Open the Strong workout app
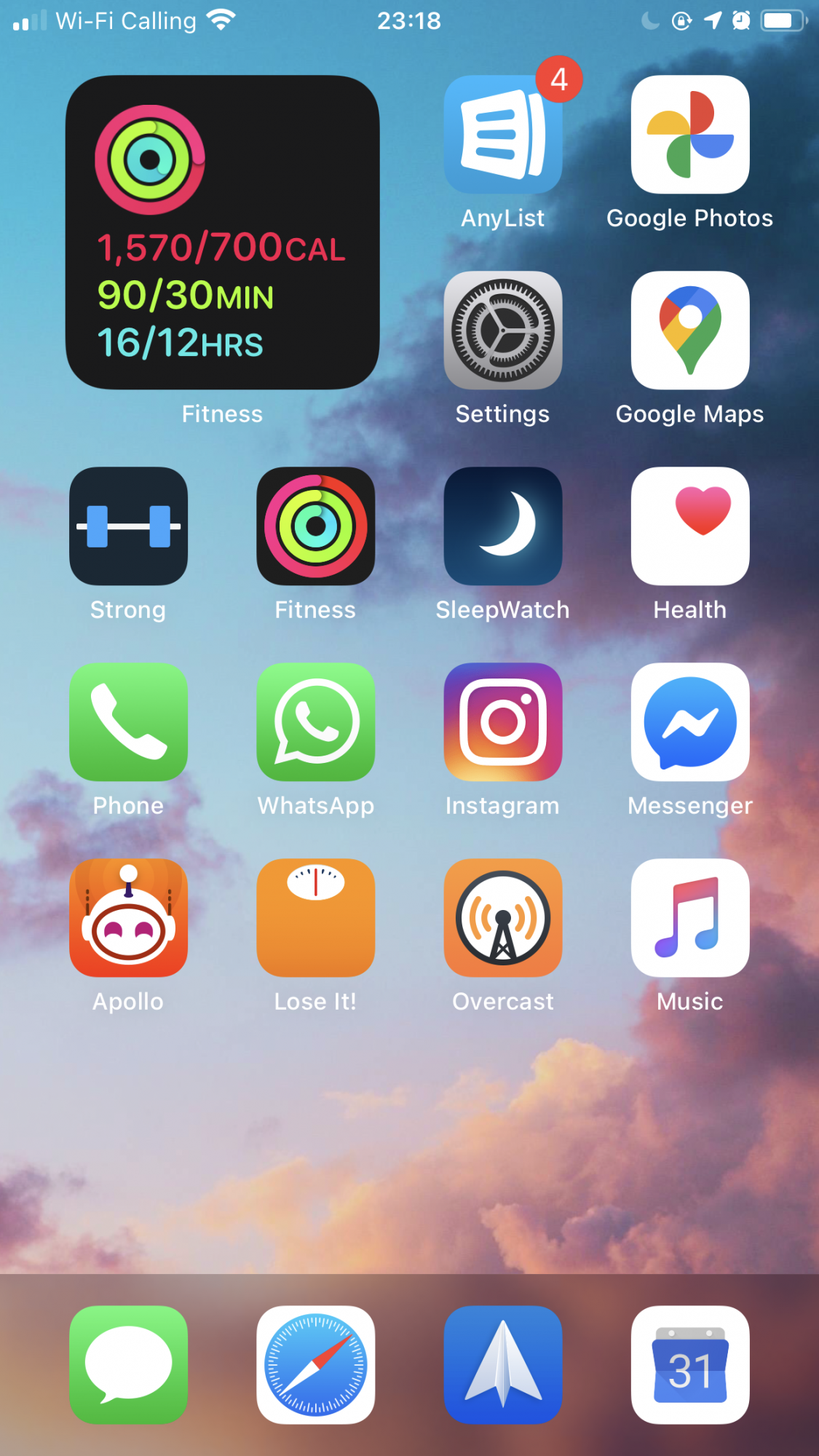 128,526
